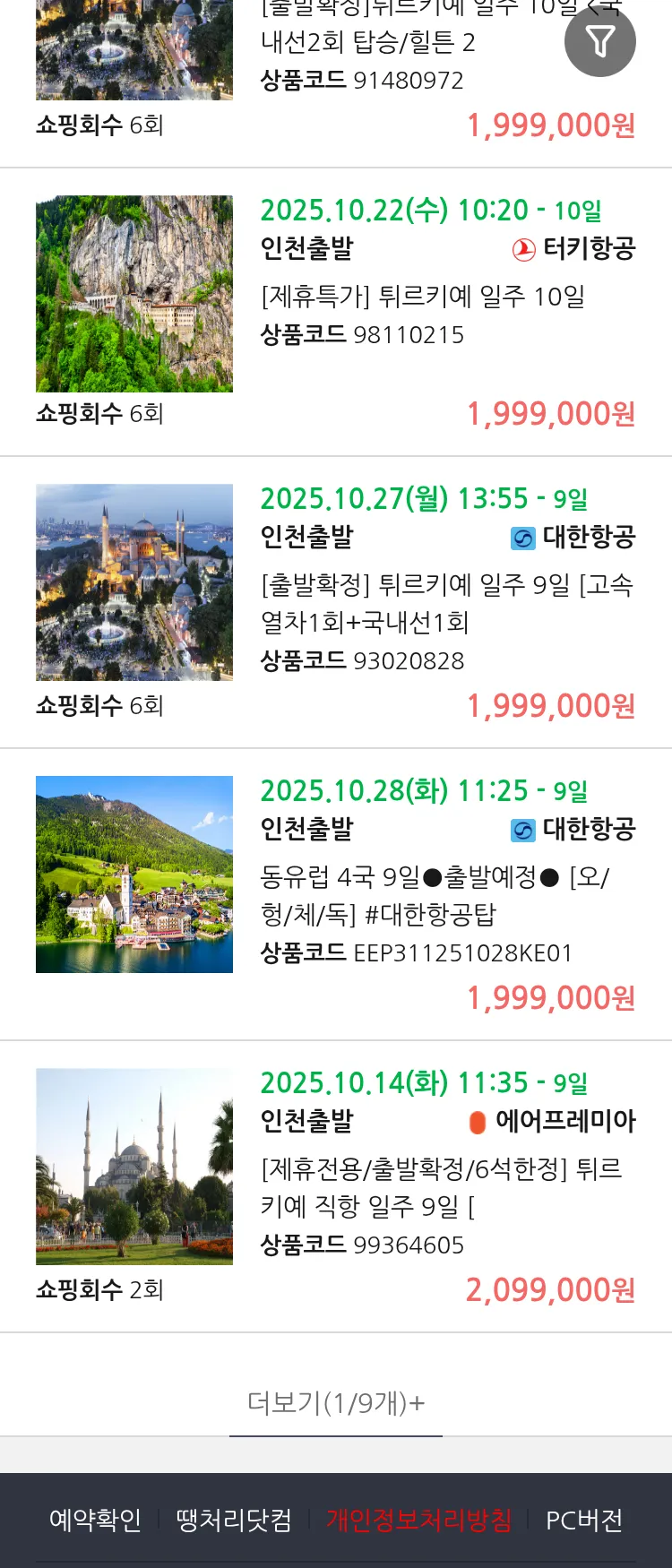Open the floating filter button

[599, 41]
